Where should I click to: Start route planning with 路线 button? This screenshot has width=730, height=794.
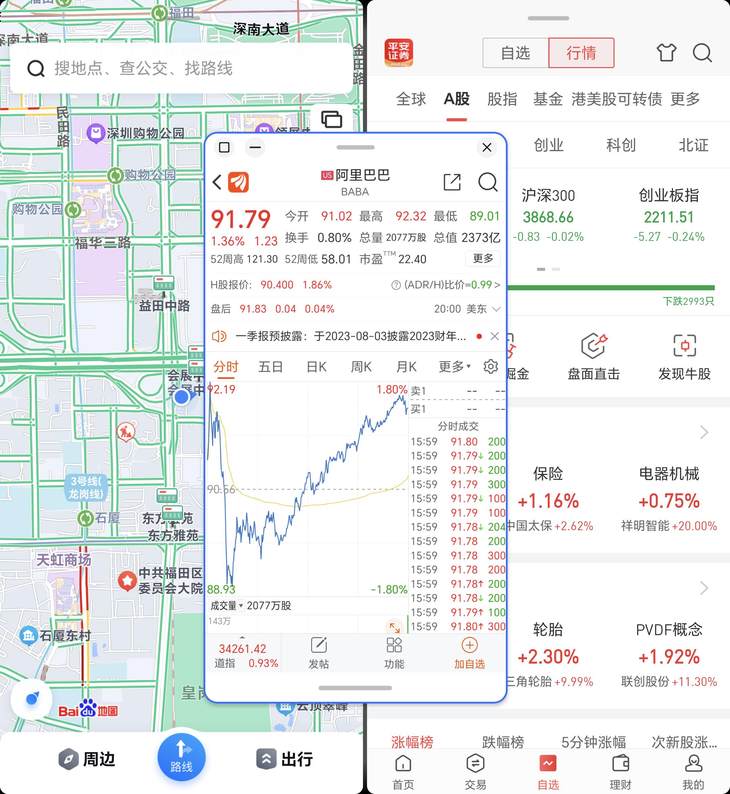tap(181, 756)
